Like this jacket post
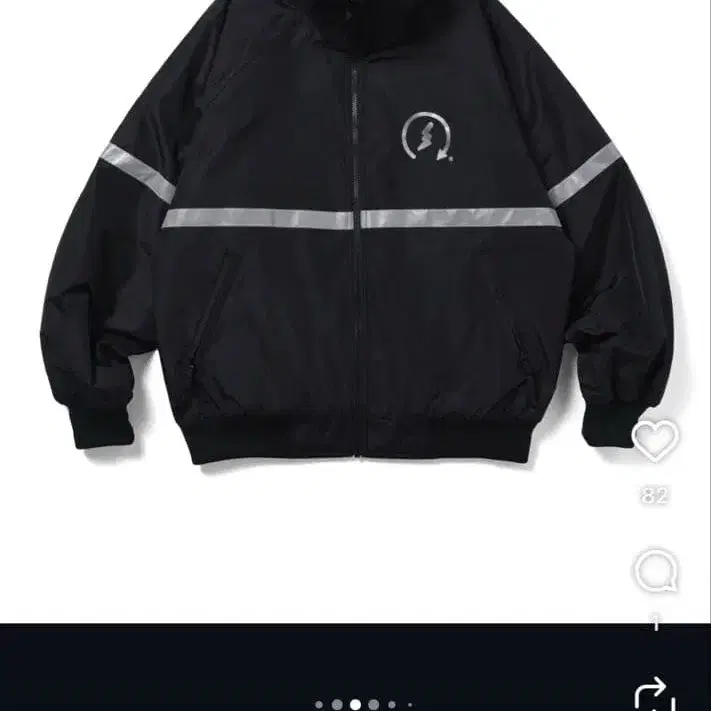The width and height of the screenshot is (711, 711). (655, 441)
